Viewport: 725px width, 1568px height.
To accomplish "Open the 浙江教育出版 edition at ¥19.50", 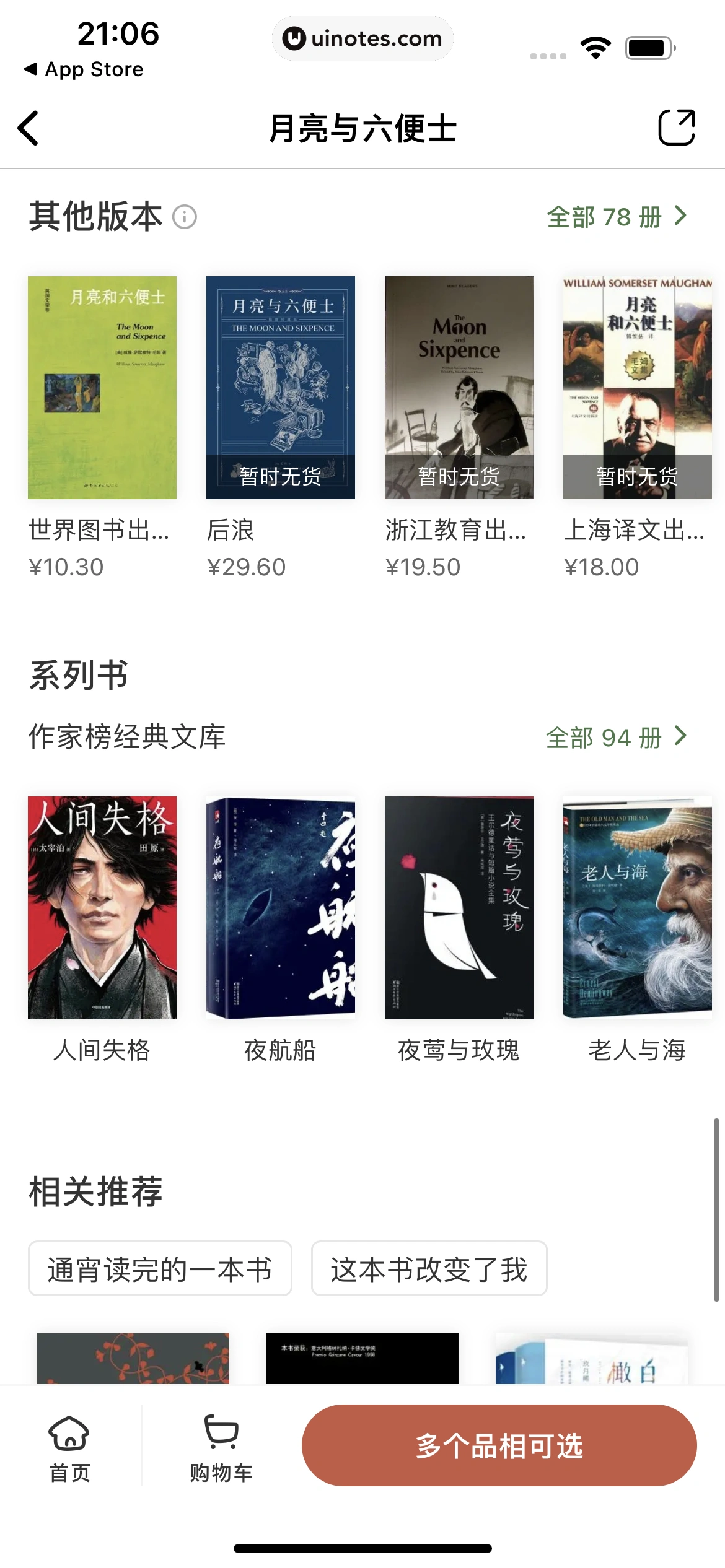I will pyautogui.click(x=459, y=388).
